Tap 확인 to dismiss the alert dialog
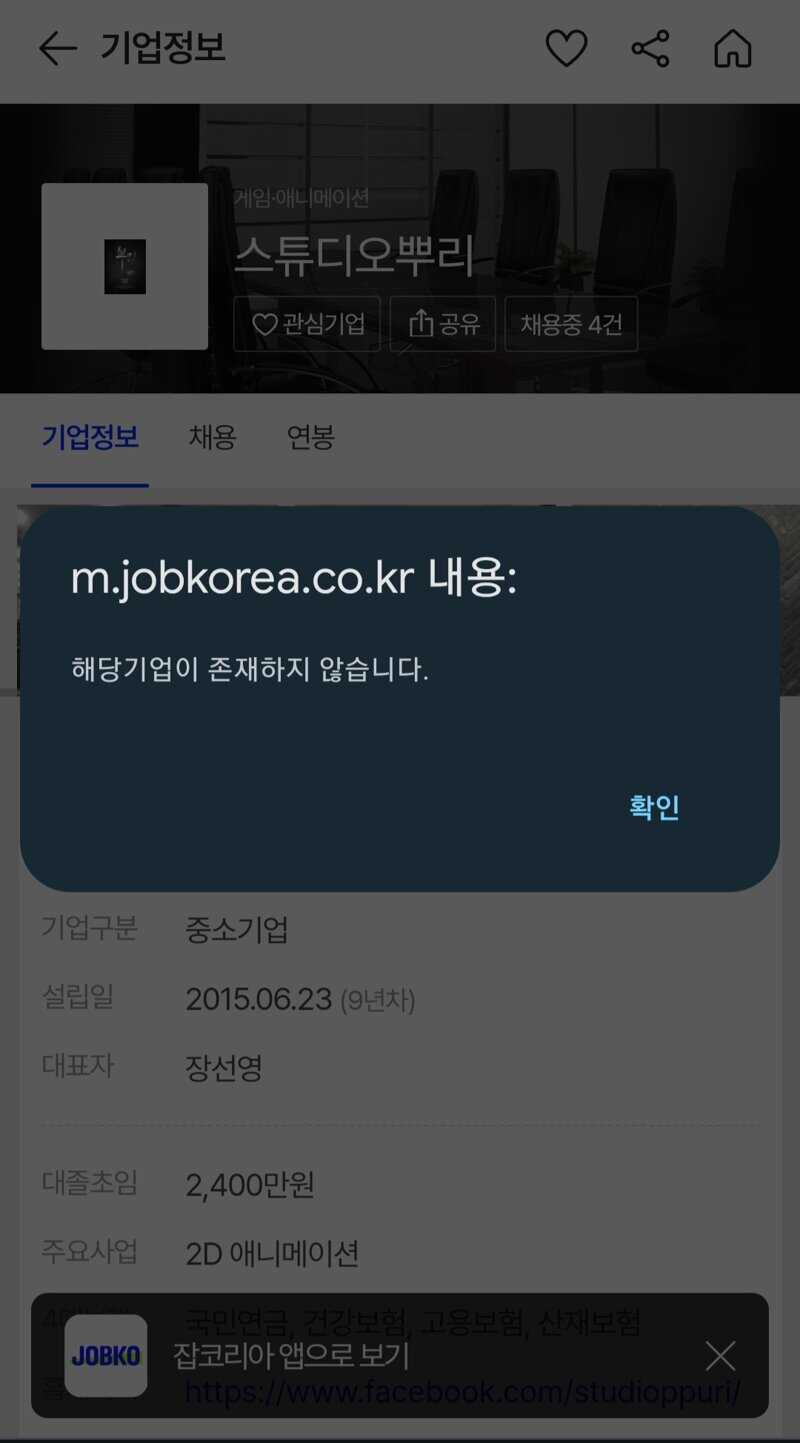 coord(654,807)
